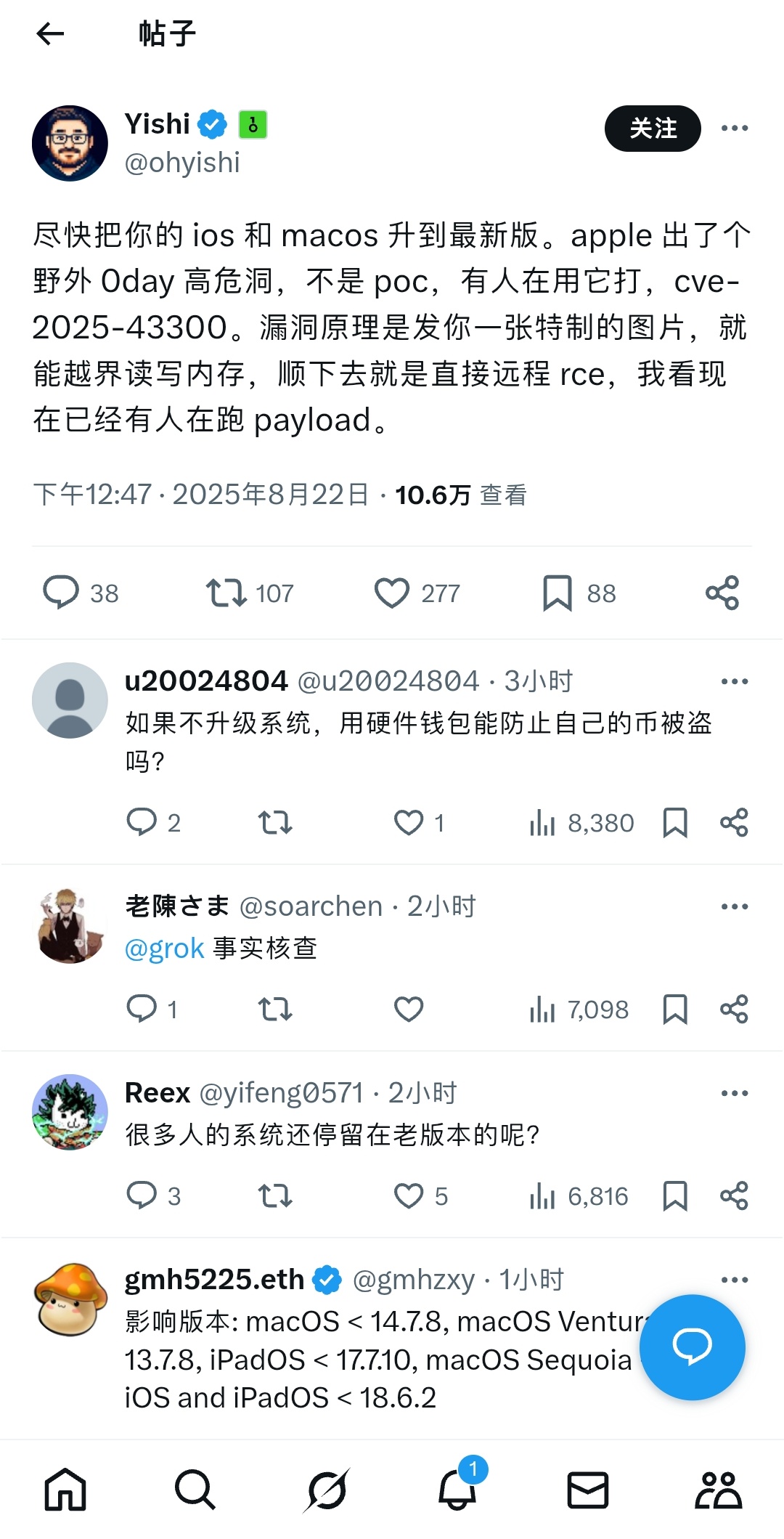Follow Yishi with the 关注 button
Image resolution: width=784 pixels, height=1539 pixels.
point(653,129)
